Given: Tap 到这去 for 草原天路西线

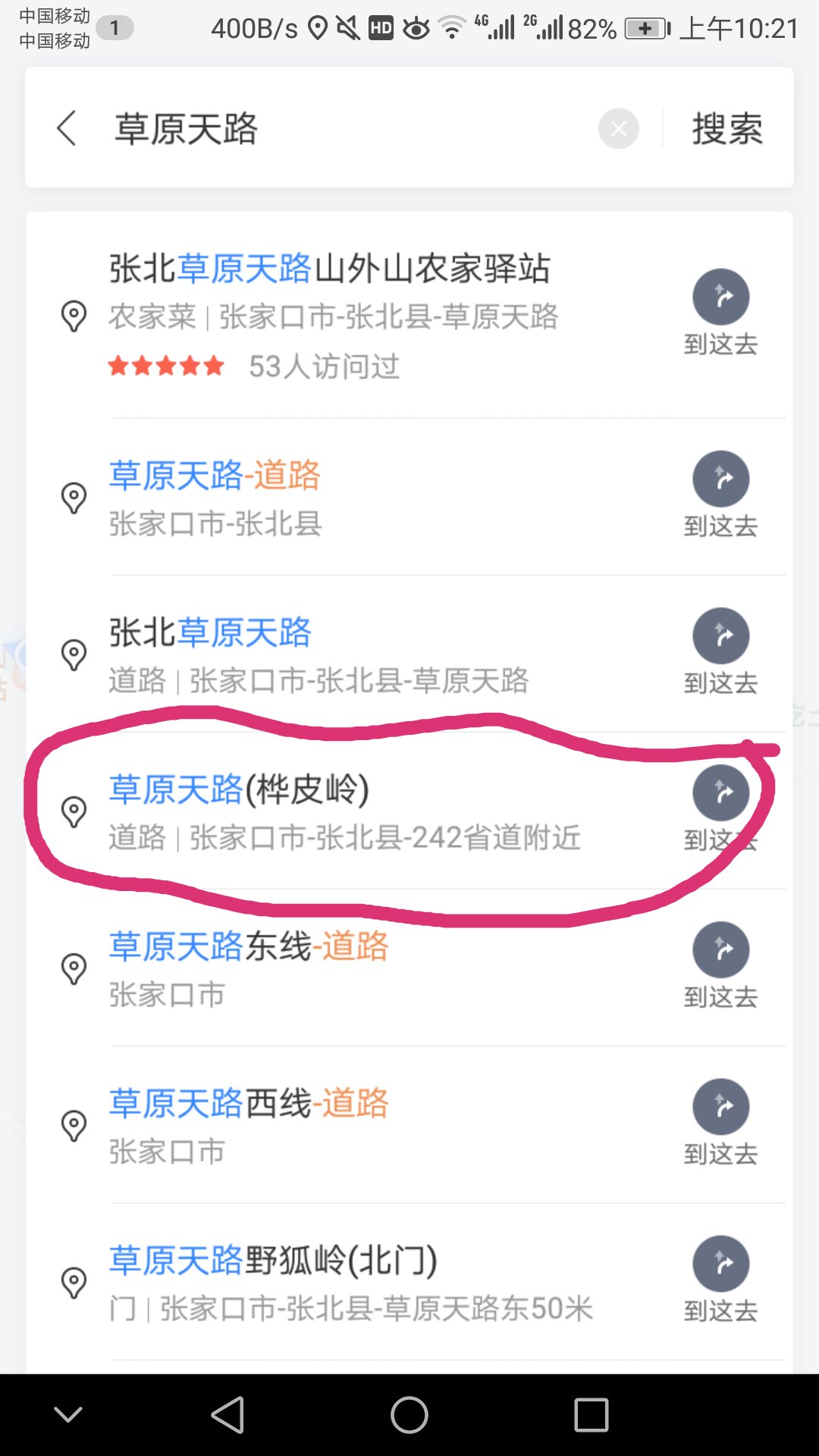Looking at the screenshot, I should click(720, 1122).
